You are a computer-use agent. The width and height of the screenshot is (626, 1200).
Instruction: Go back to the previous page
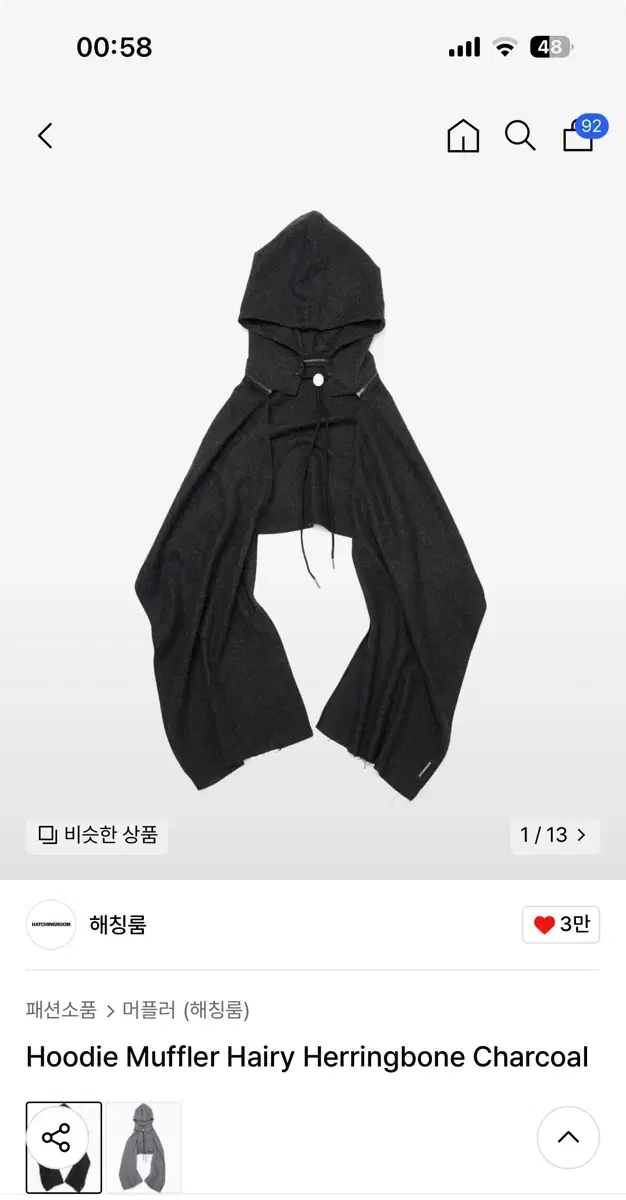[x=45, y=136]
